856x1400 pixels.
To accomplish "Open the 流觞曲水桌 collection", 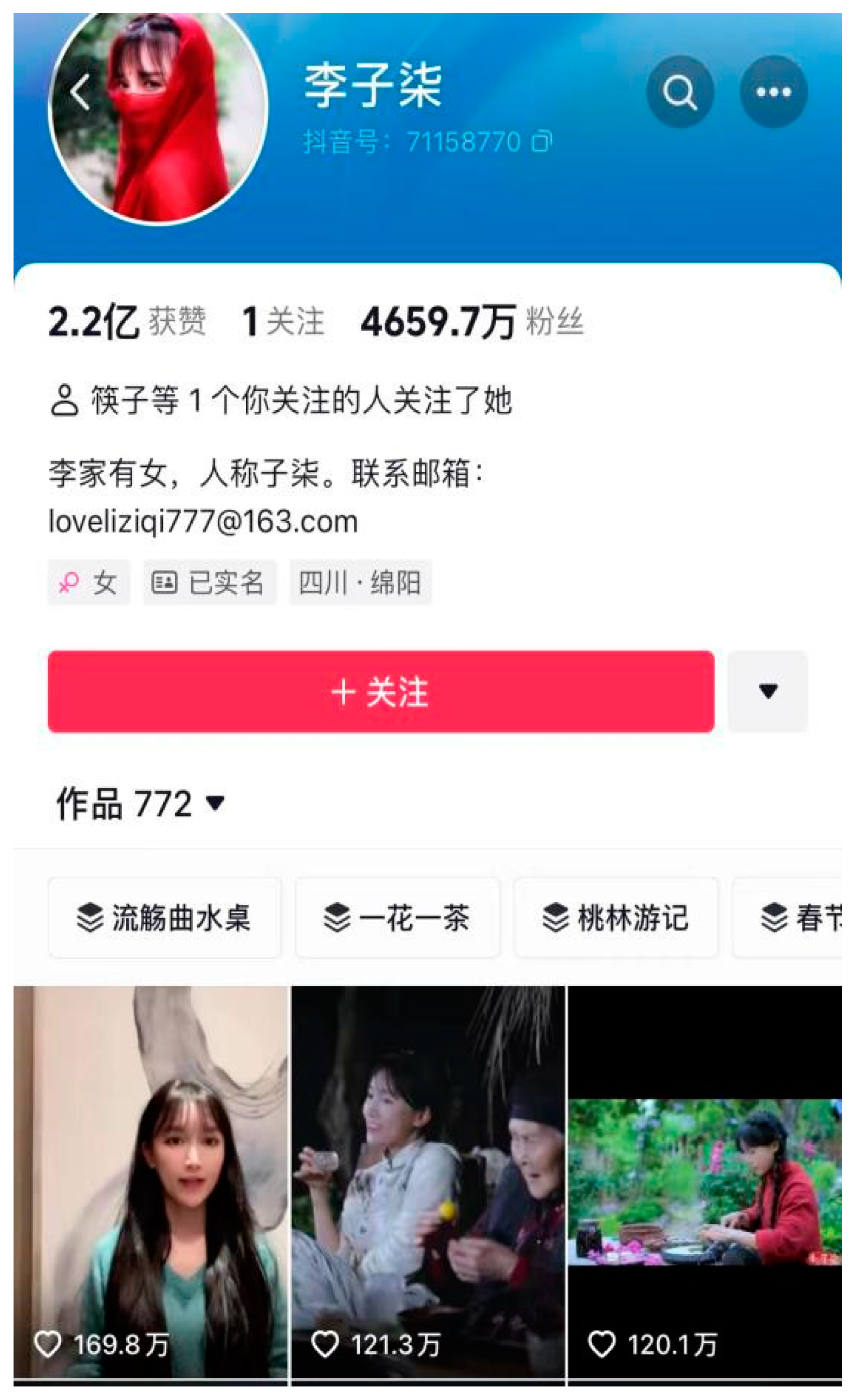I will (164, 918).
